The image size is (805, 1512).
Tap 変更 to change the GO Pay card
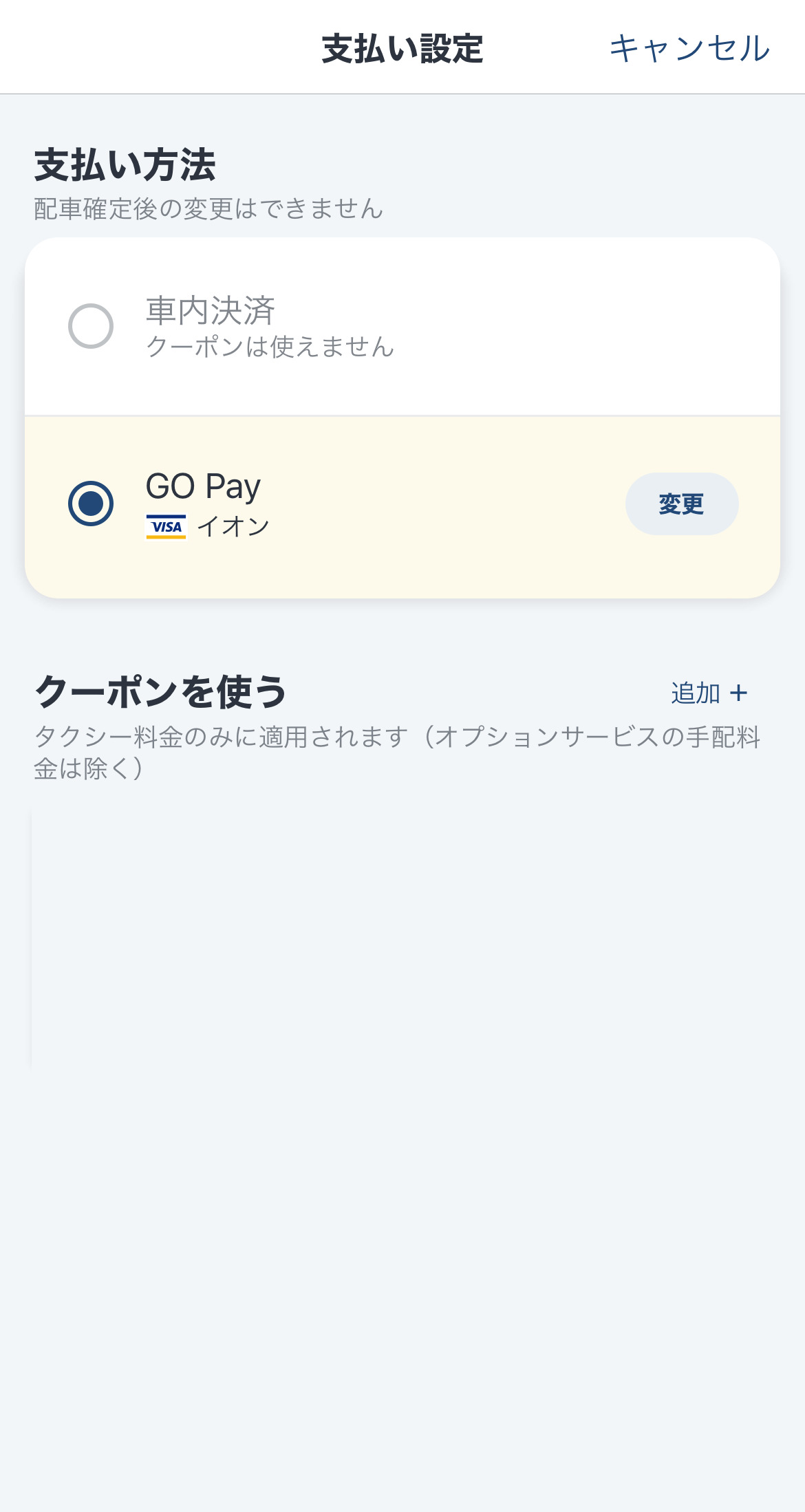pyautogui.click(x=681, y=504)
